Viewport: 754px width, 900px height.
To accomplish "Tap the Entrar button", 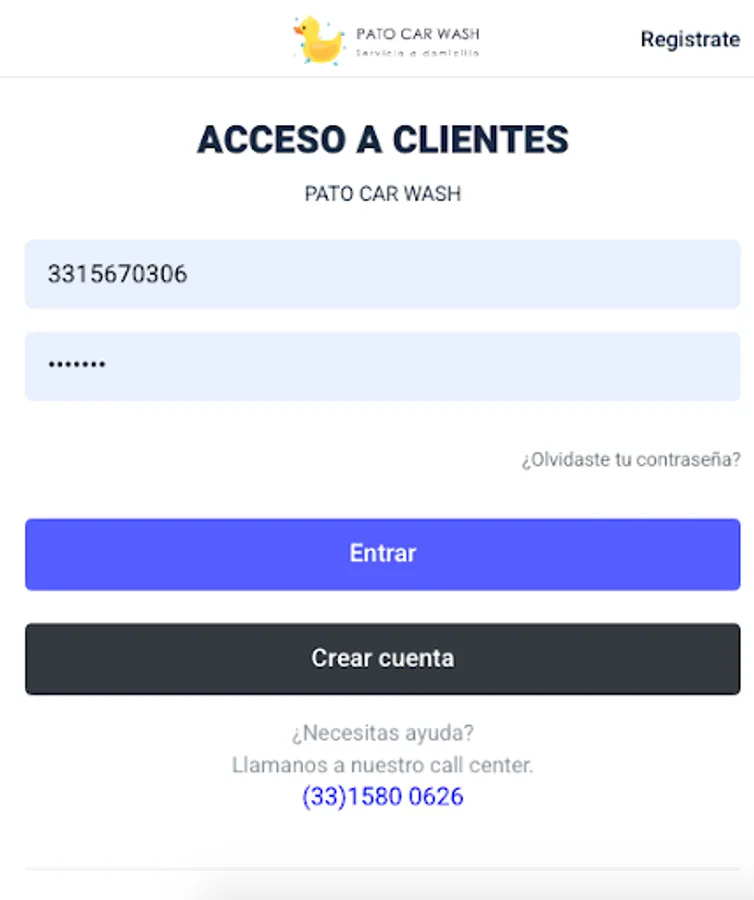I will (x=382, y=554).
